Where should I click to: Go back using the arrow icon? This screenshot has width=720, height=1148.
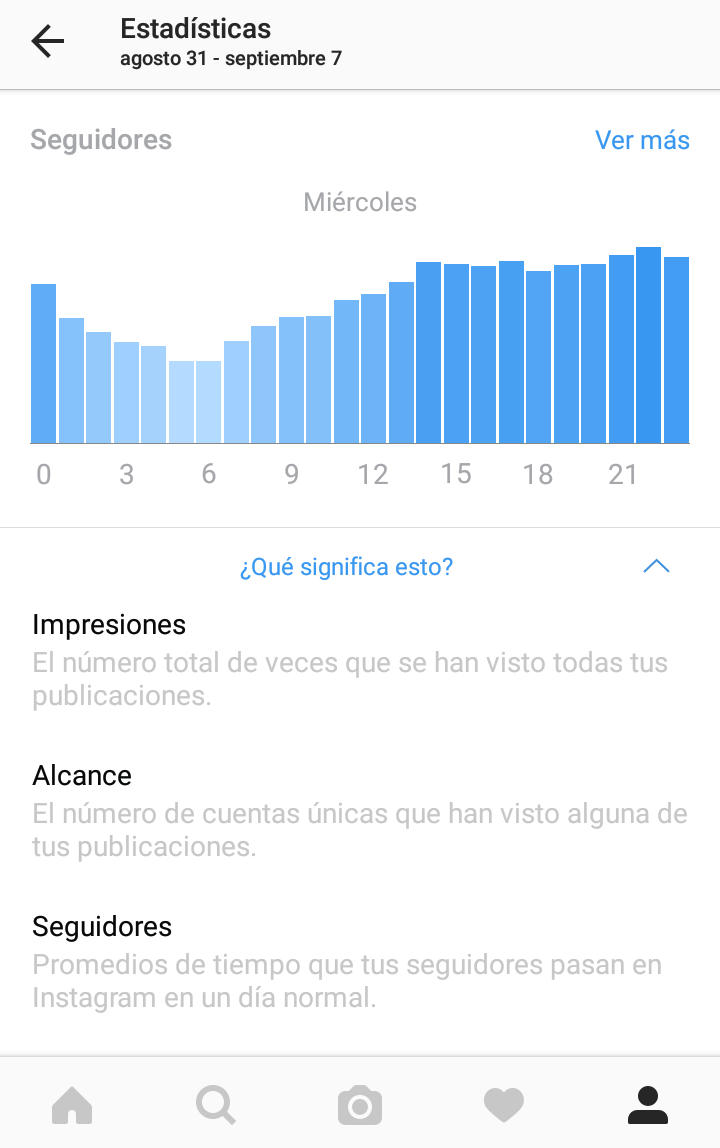(x=47, y=42)
